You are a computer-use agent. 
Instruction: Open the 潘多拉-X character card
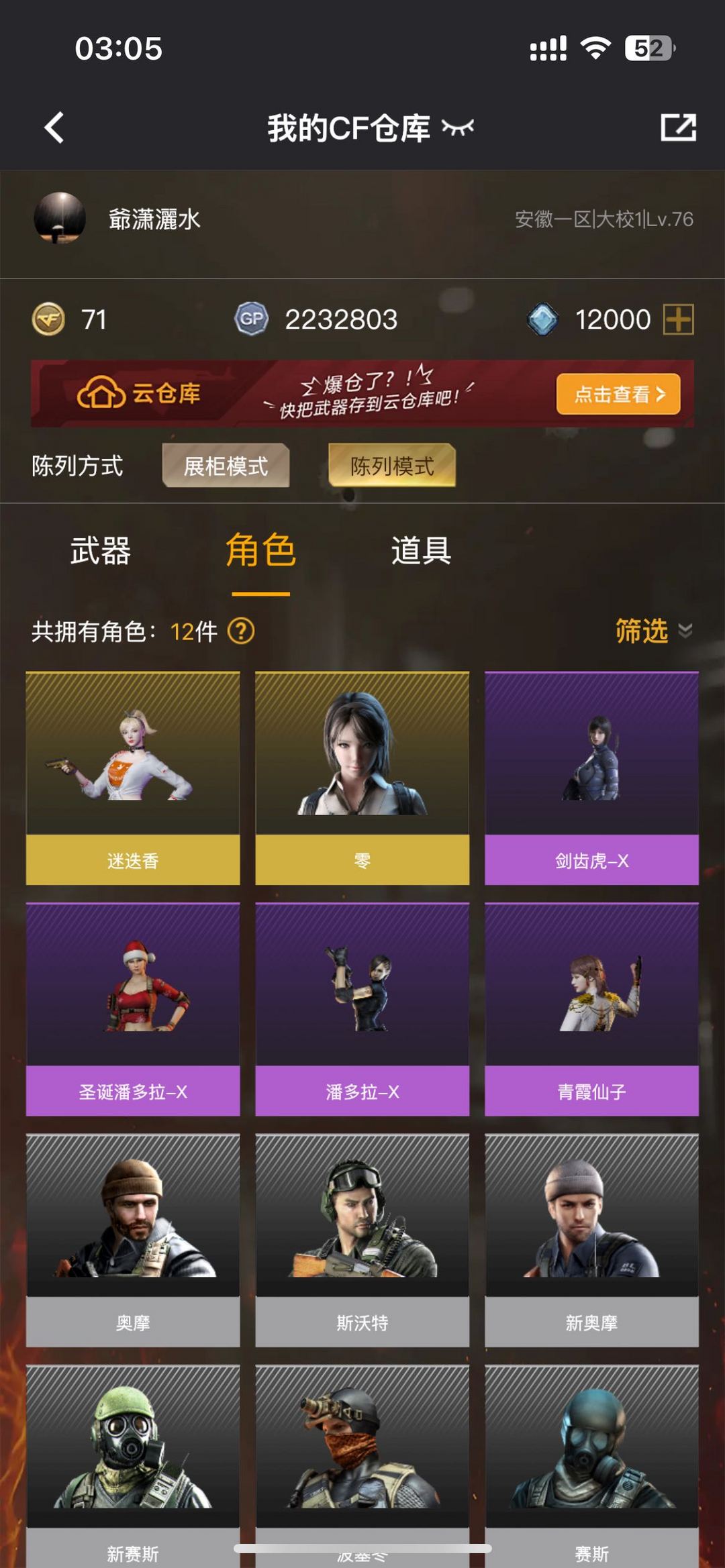click(362, 1009)
